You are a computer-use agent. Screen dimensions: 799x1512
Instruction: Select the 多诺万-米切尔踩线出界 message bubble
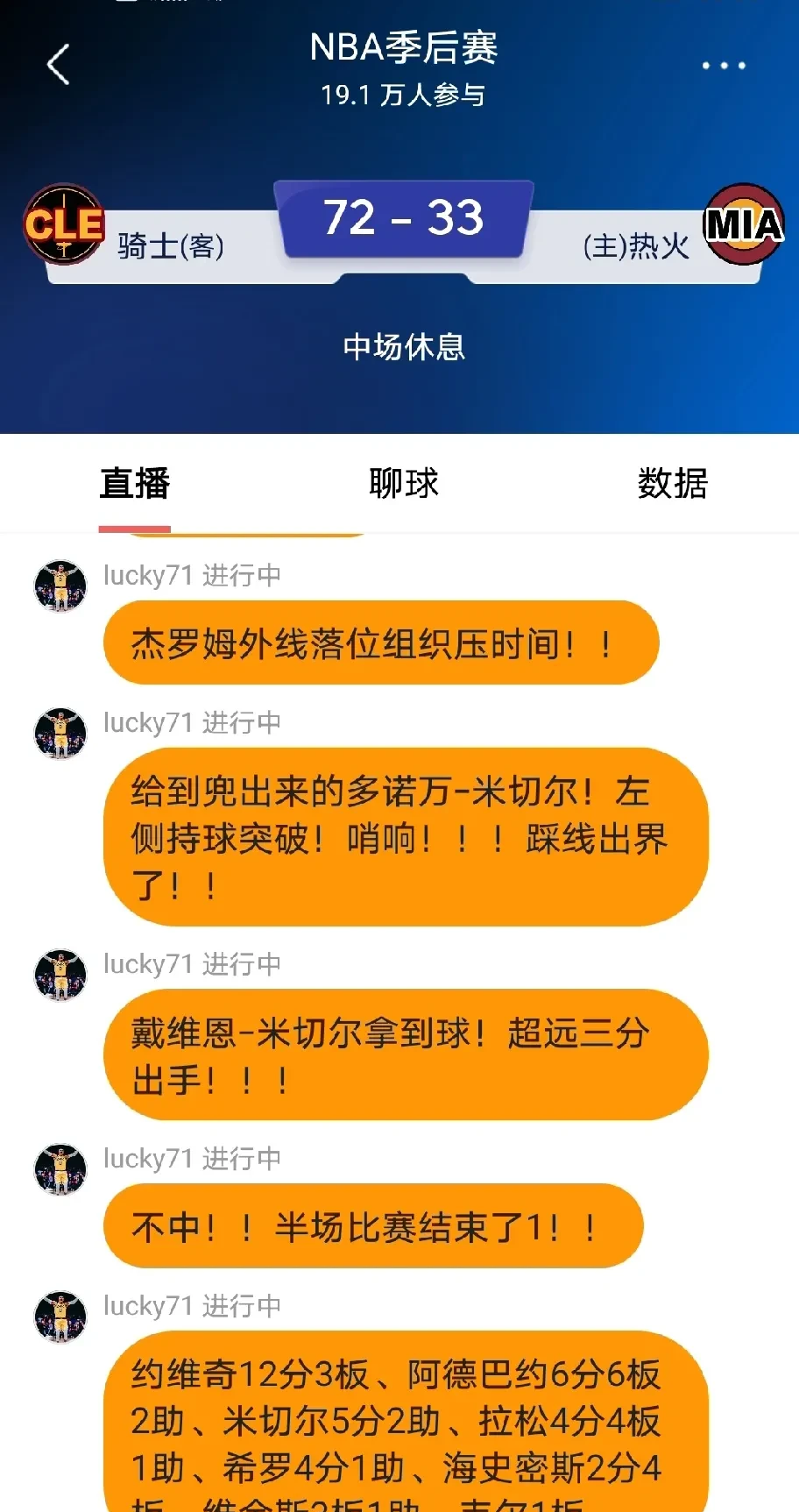405,839
